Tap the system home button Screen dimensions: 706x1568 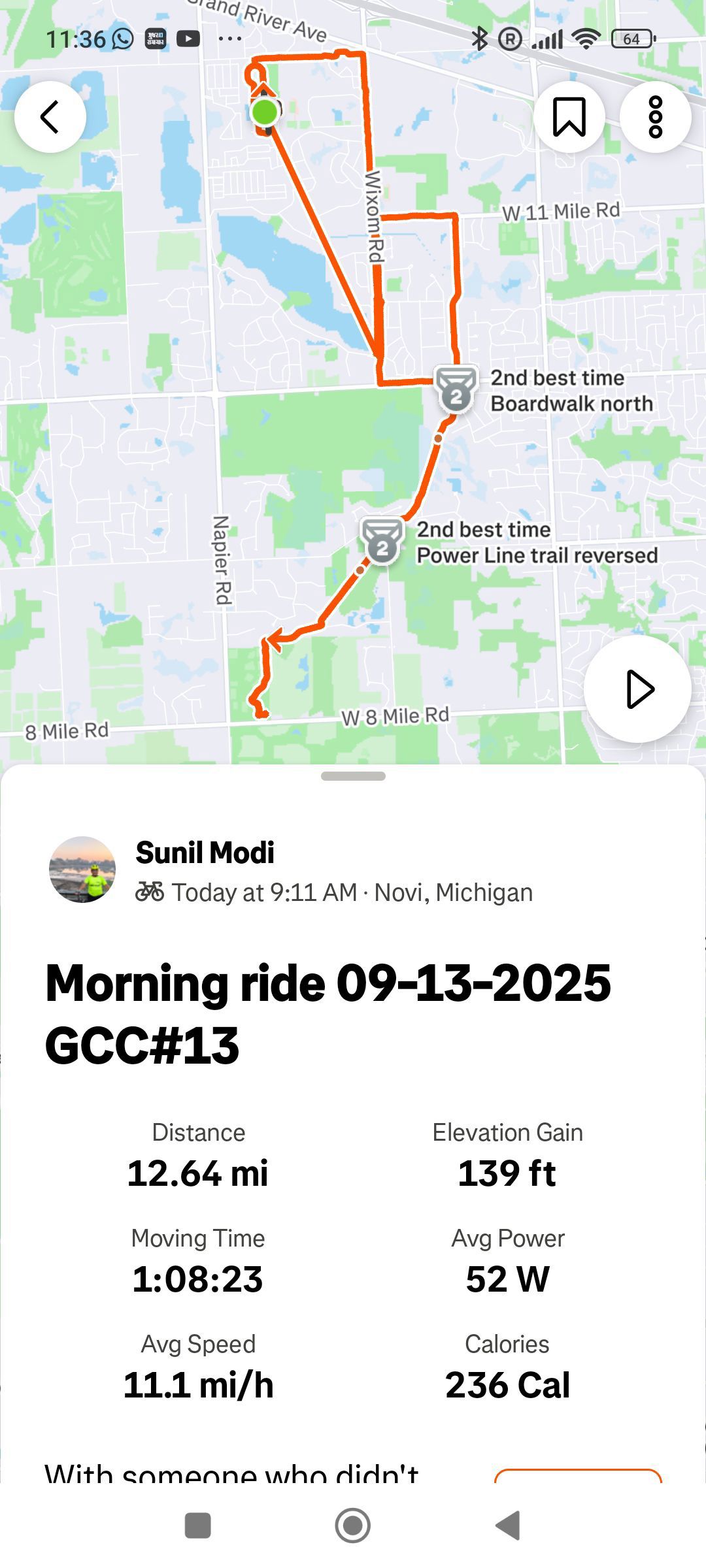(x=353, y=1526)
